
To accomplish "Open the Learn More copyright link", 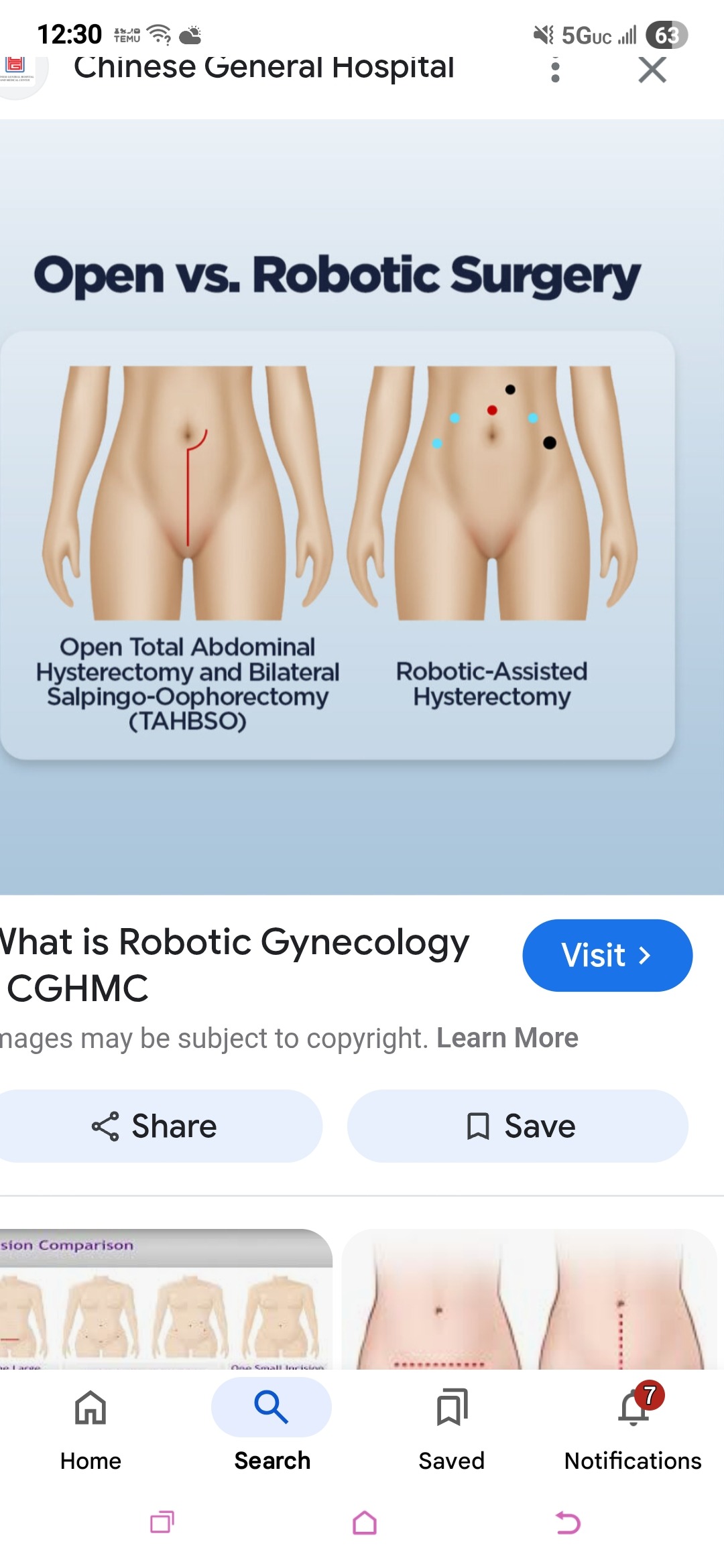I will click(x=507, y=1038).
